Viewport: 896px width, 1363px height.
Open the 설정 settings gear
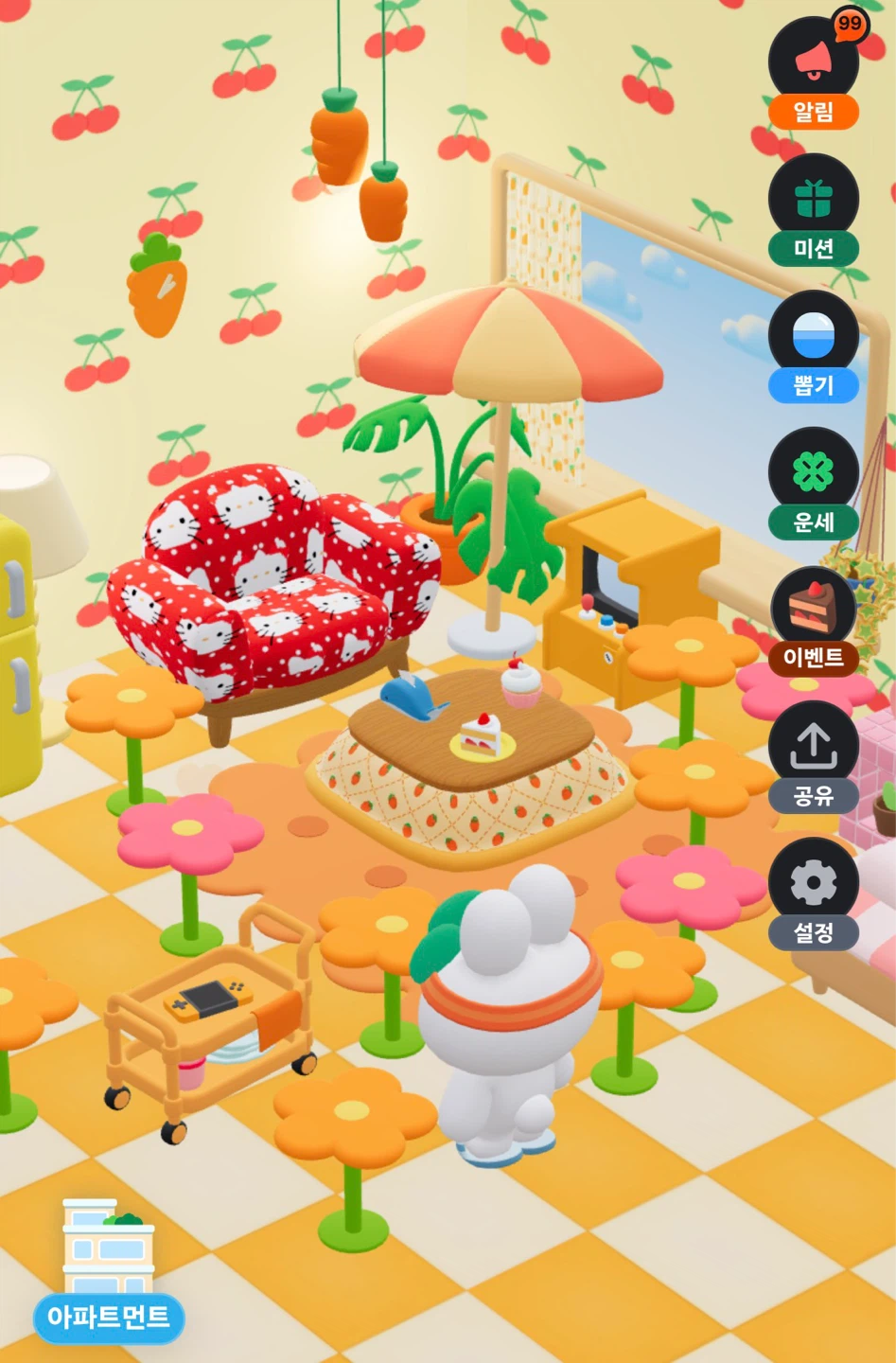point(814,894)
